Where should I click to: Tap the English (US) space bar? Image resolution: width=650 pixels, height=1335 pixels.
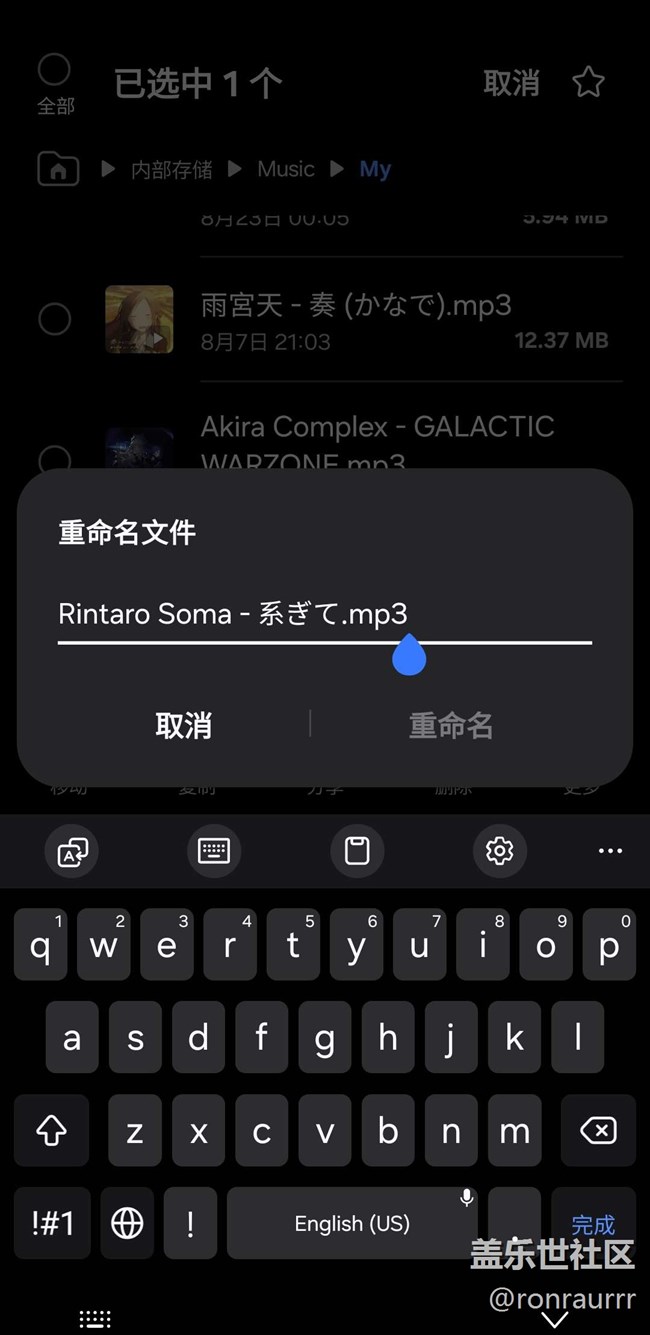pyautogui.click(x=352, y=1223)
